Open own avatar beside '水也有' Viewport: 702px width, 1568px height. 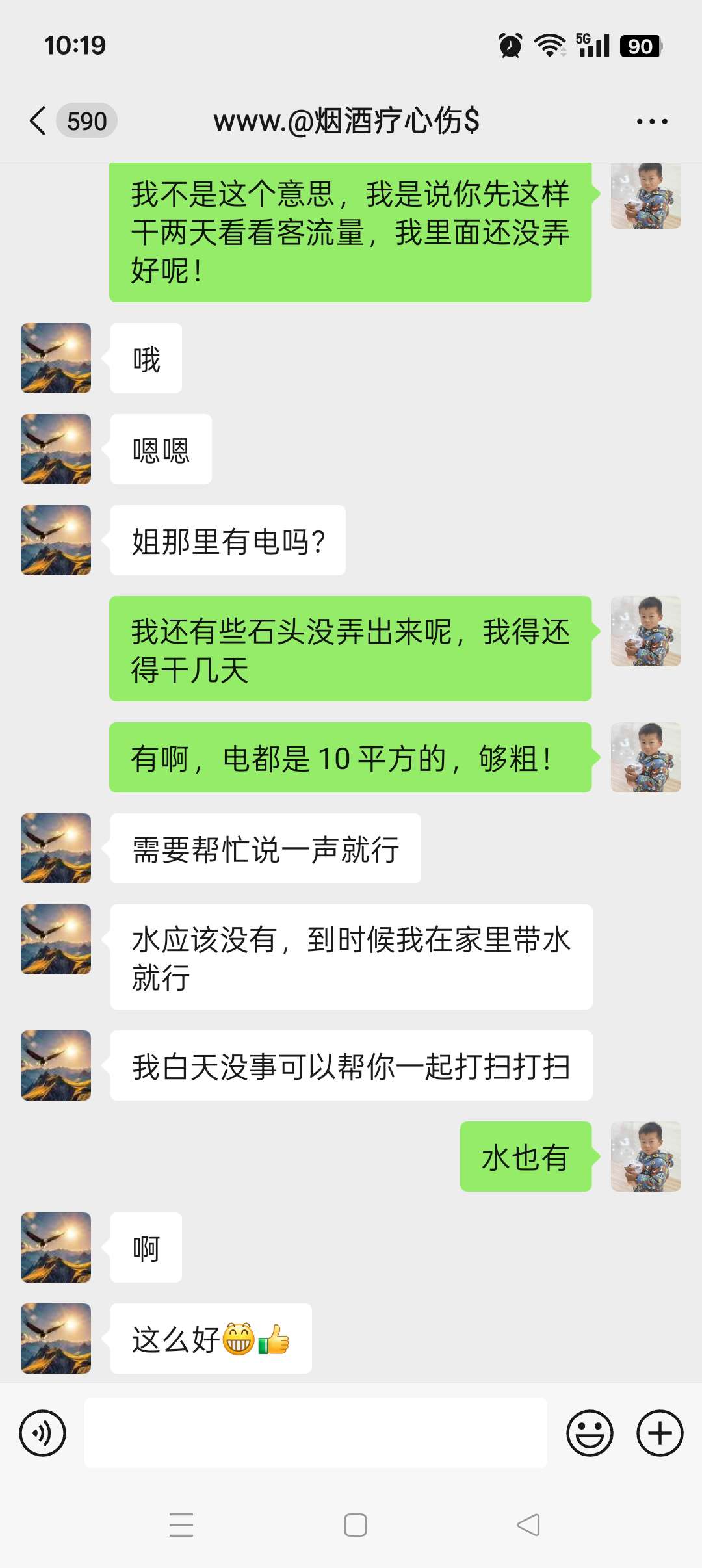coord(645,1156)
